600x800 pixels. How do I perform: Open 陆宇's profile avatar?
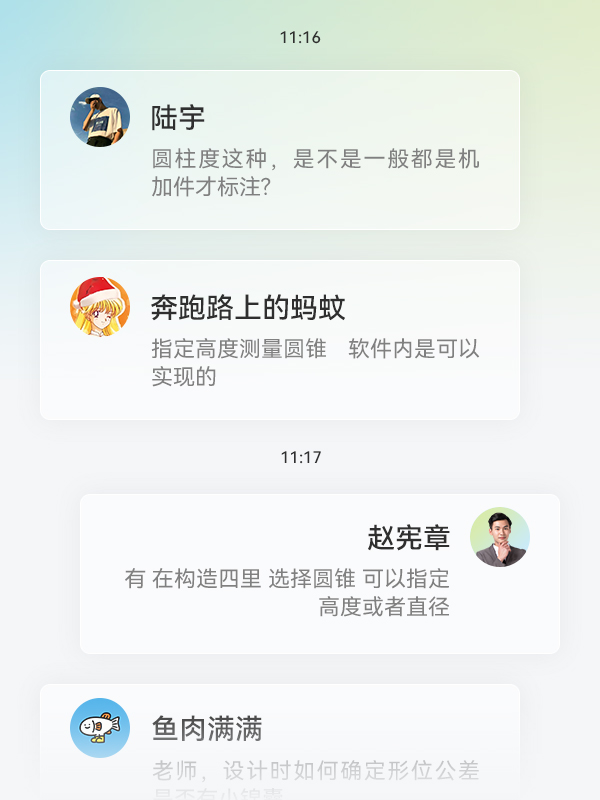coord(100,117)
